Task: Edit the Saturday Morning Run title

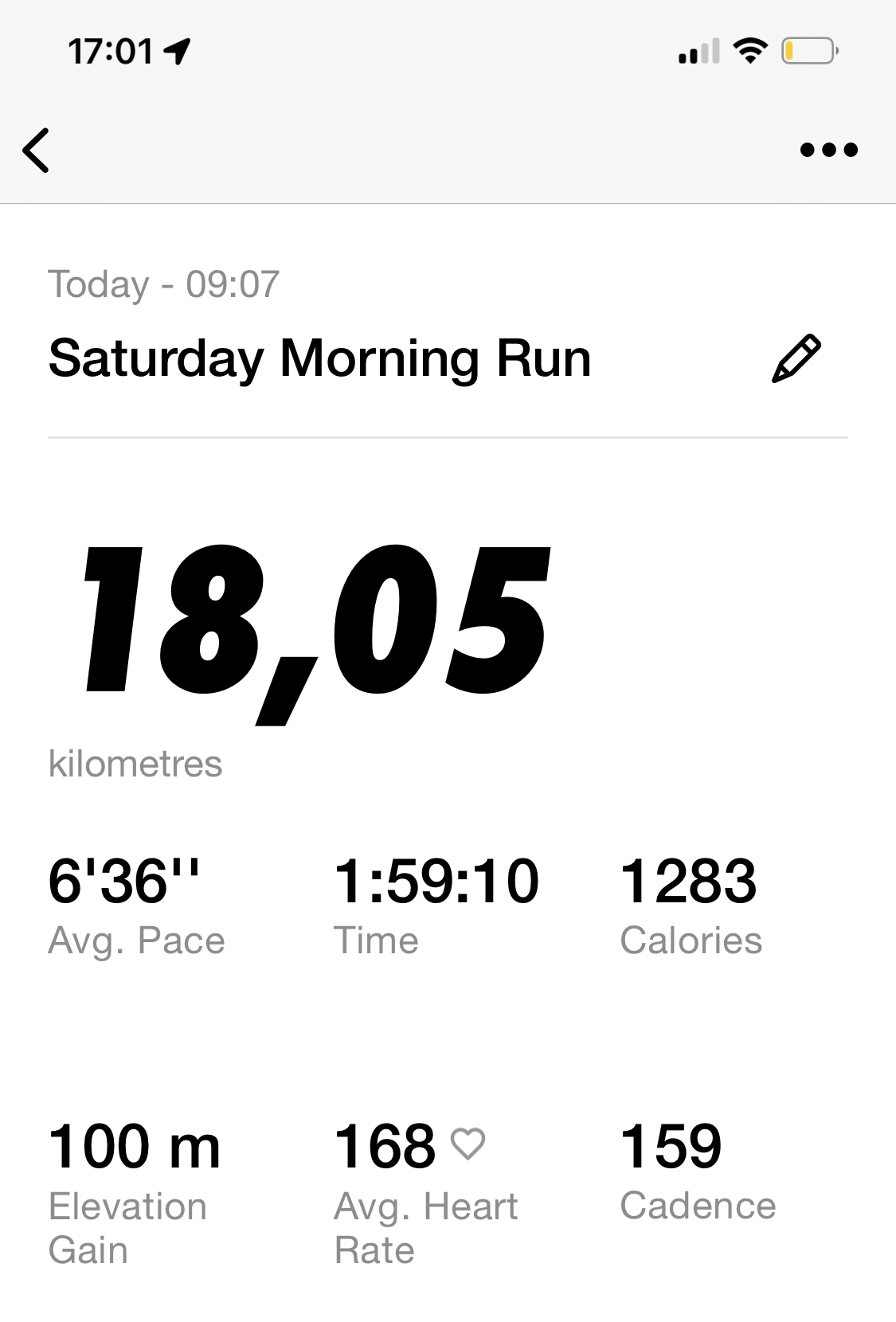Action: tap(796, 359)
